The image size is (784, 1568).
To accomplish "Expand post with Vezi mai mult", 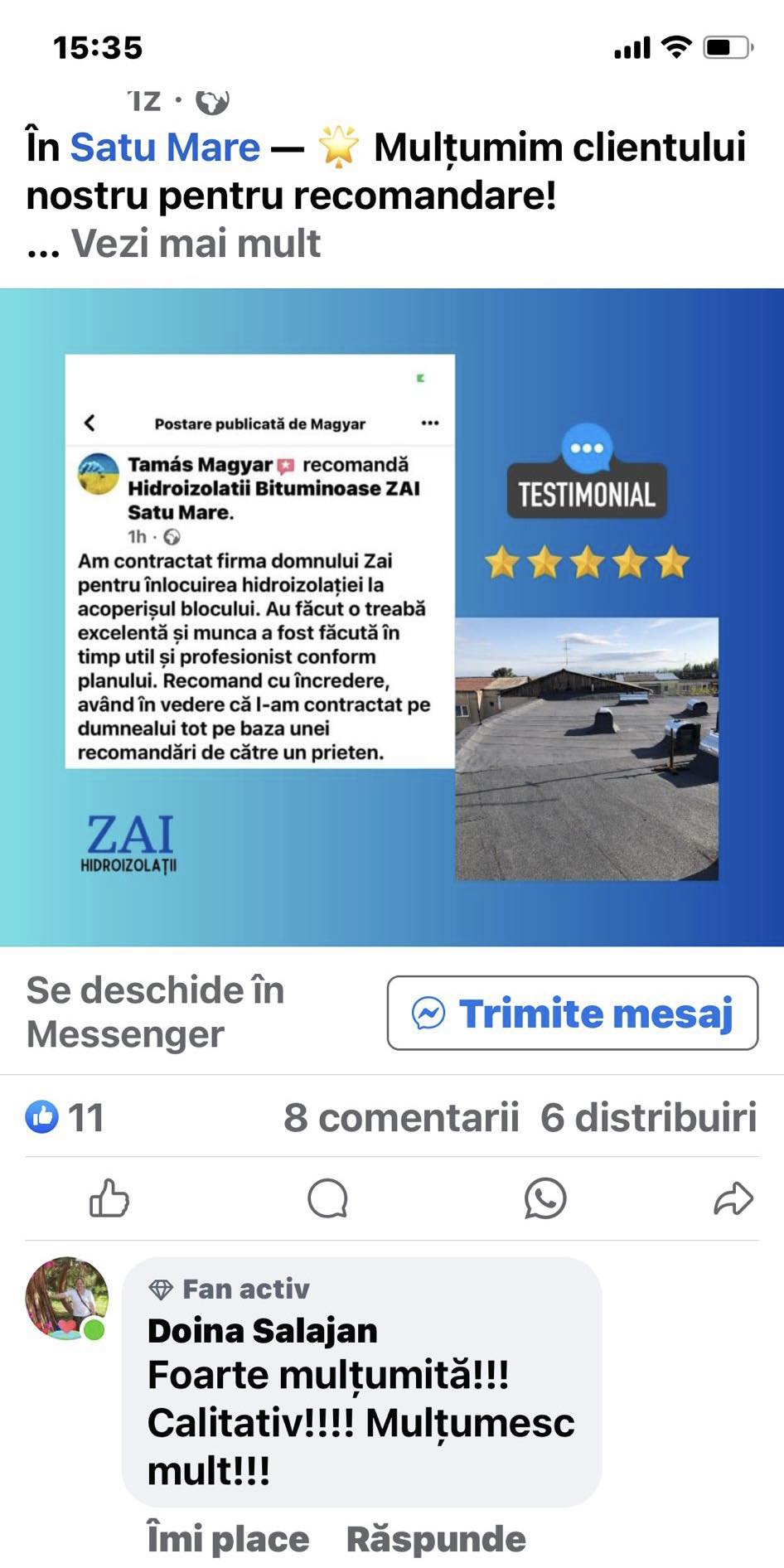I will point(196,244).
